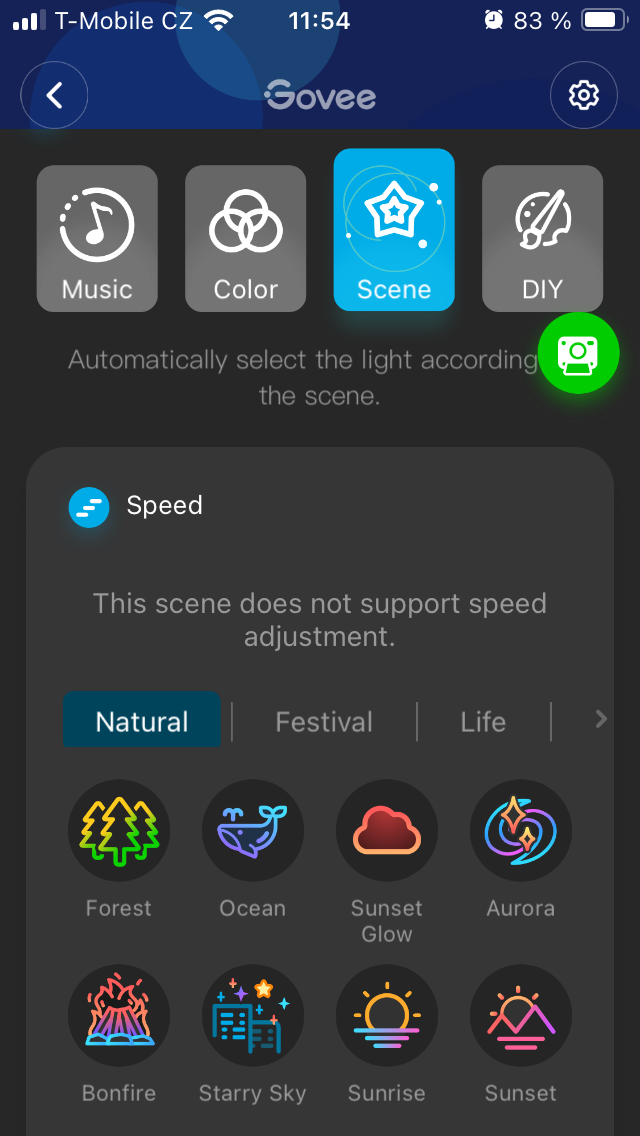
Task: Reveal more scene categories with the arrow
Action: (600, 719)
